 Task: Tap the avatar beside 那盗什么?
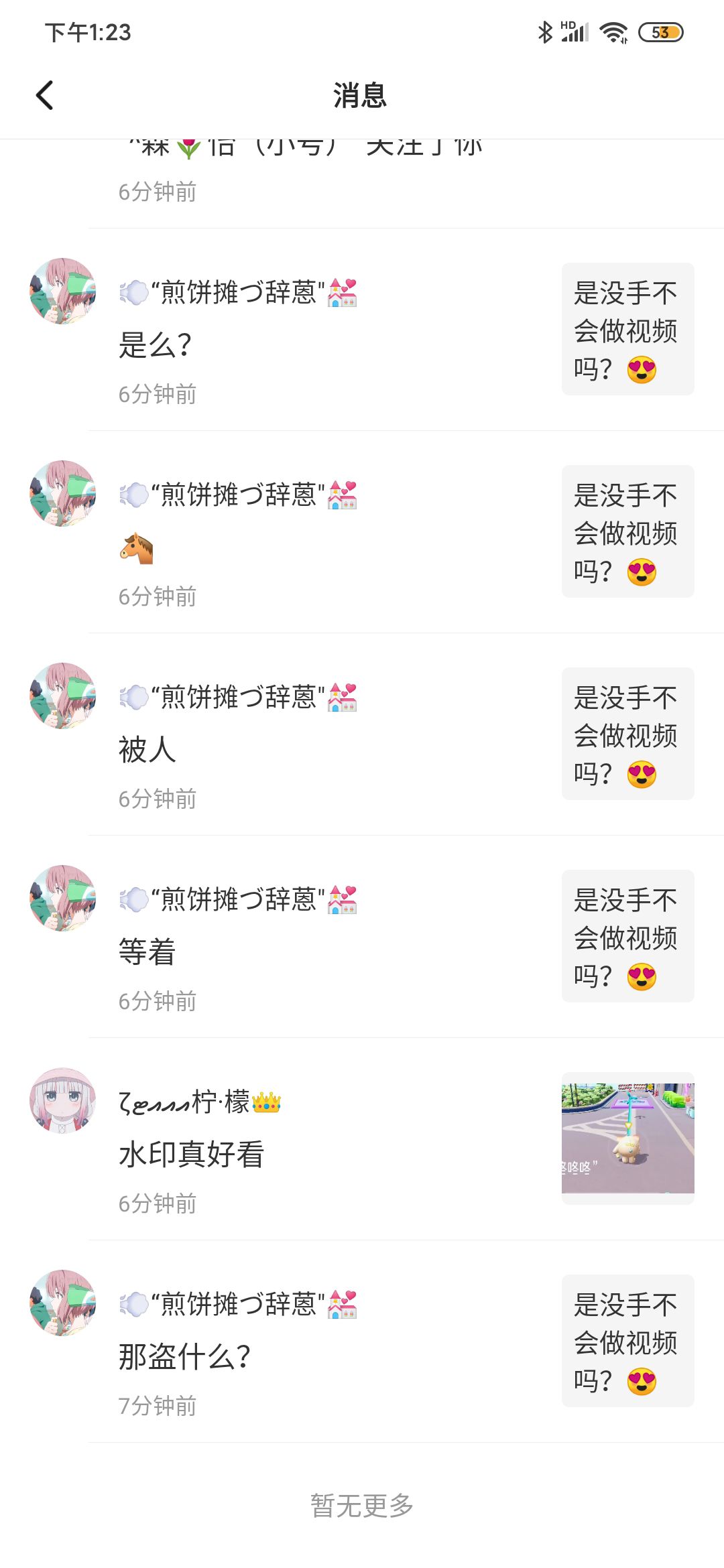point(63,1303)
